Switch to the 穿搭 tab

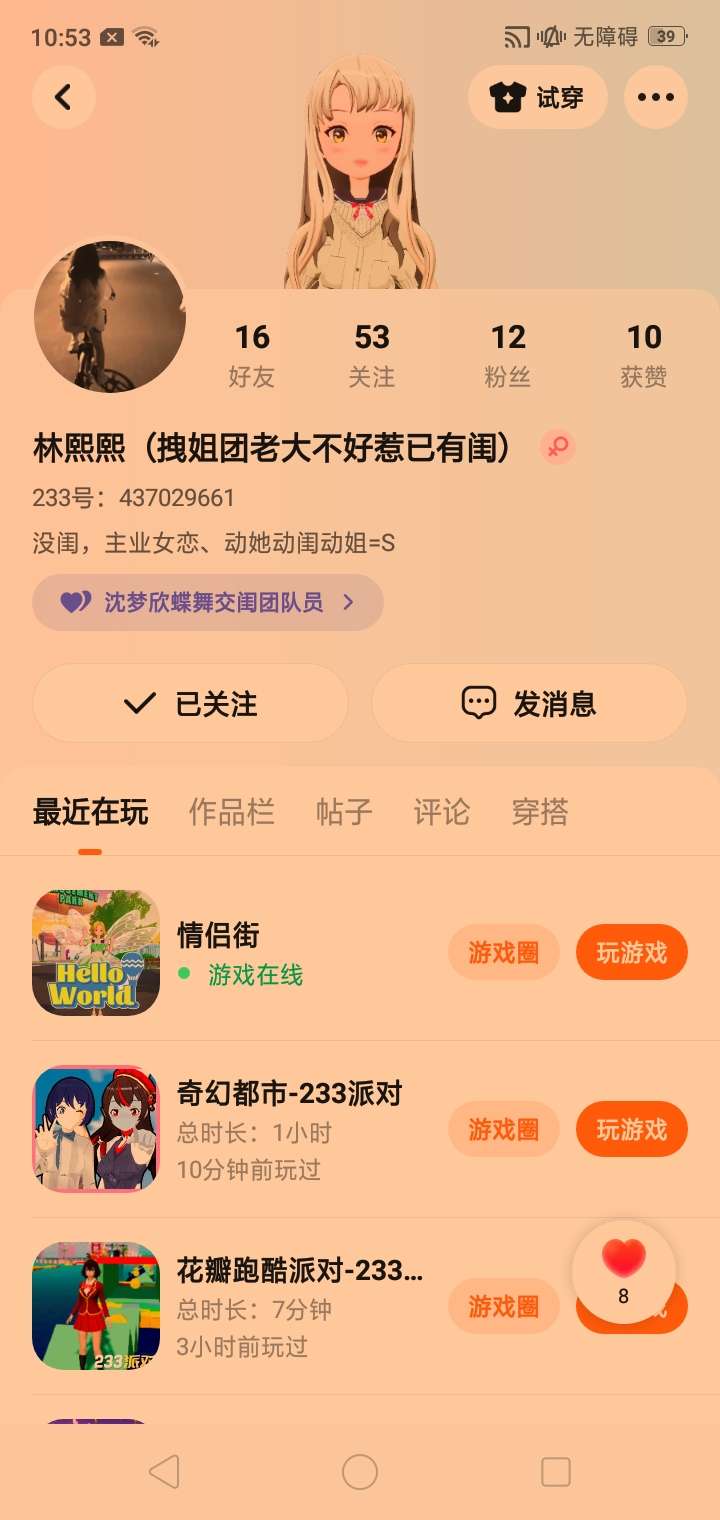coord(539,811)
